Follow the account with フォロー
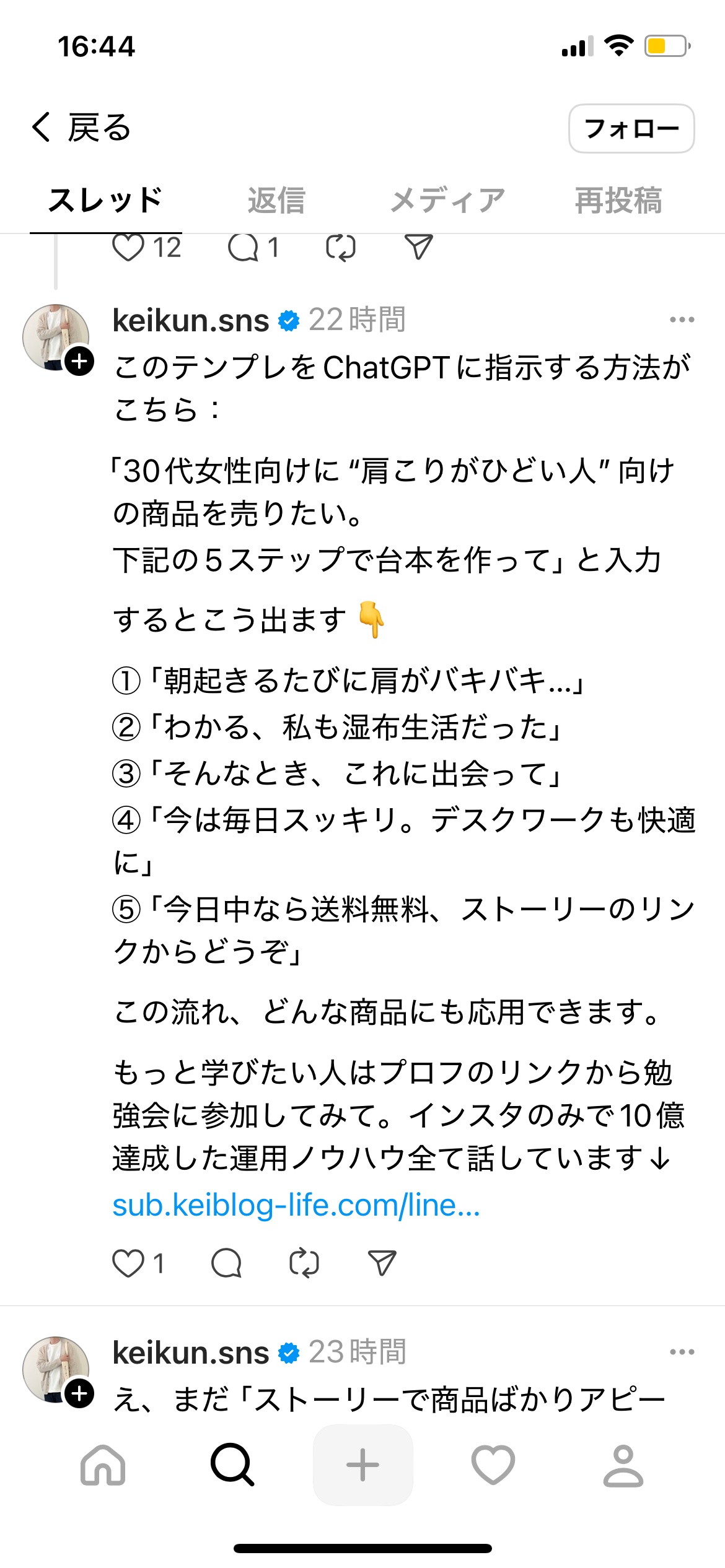This screenshot has height=1568, width=725. click(631, 129)
